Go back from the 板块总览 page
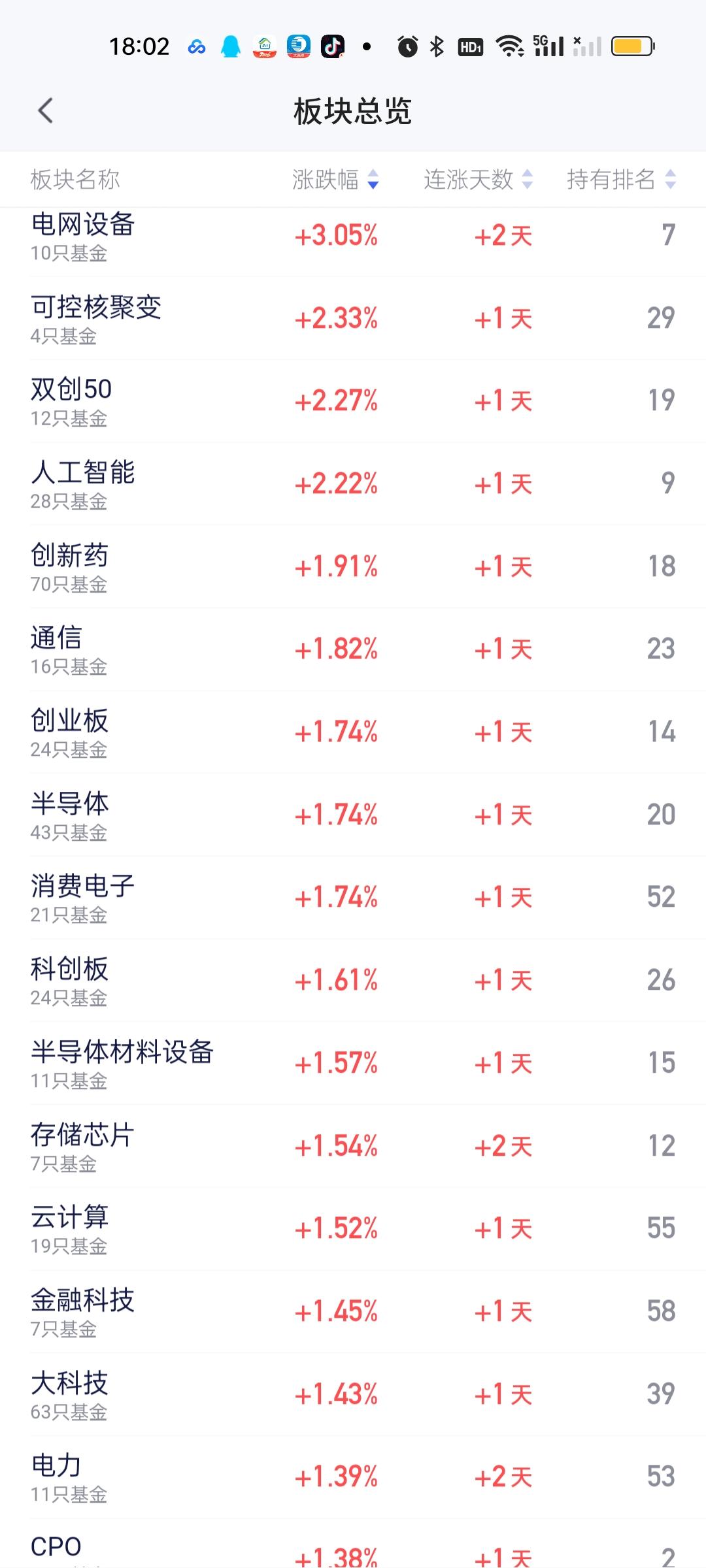The image size is (706, 1568). (x=45, y=111)
